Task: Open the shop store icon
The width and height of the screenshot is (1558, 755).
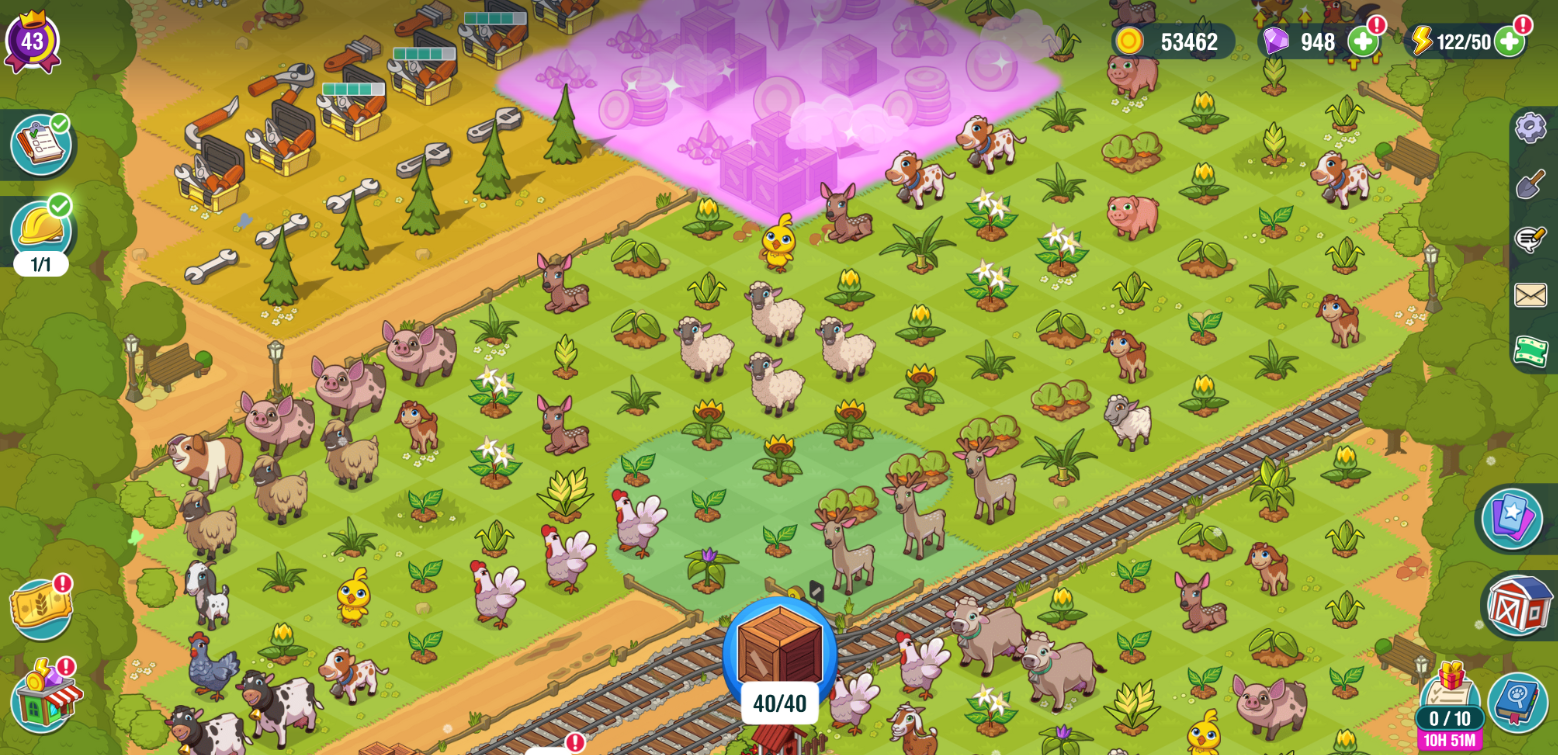Action: (x=44, y=697)
